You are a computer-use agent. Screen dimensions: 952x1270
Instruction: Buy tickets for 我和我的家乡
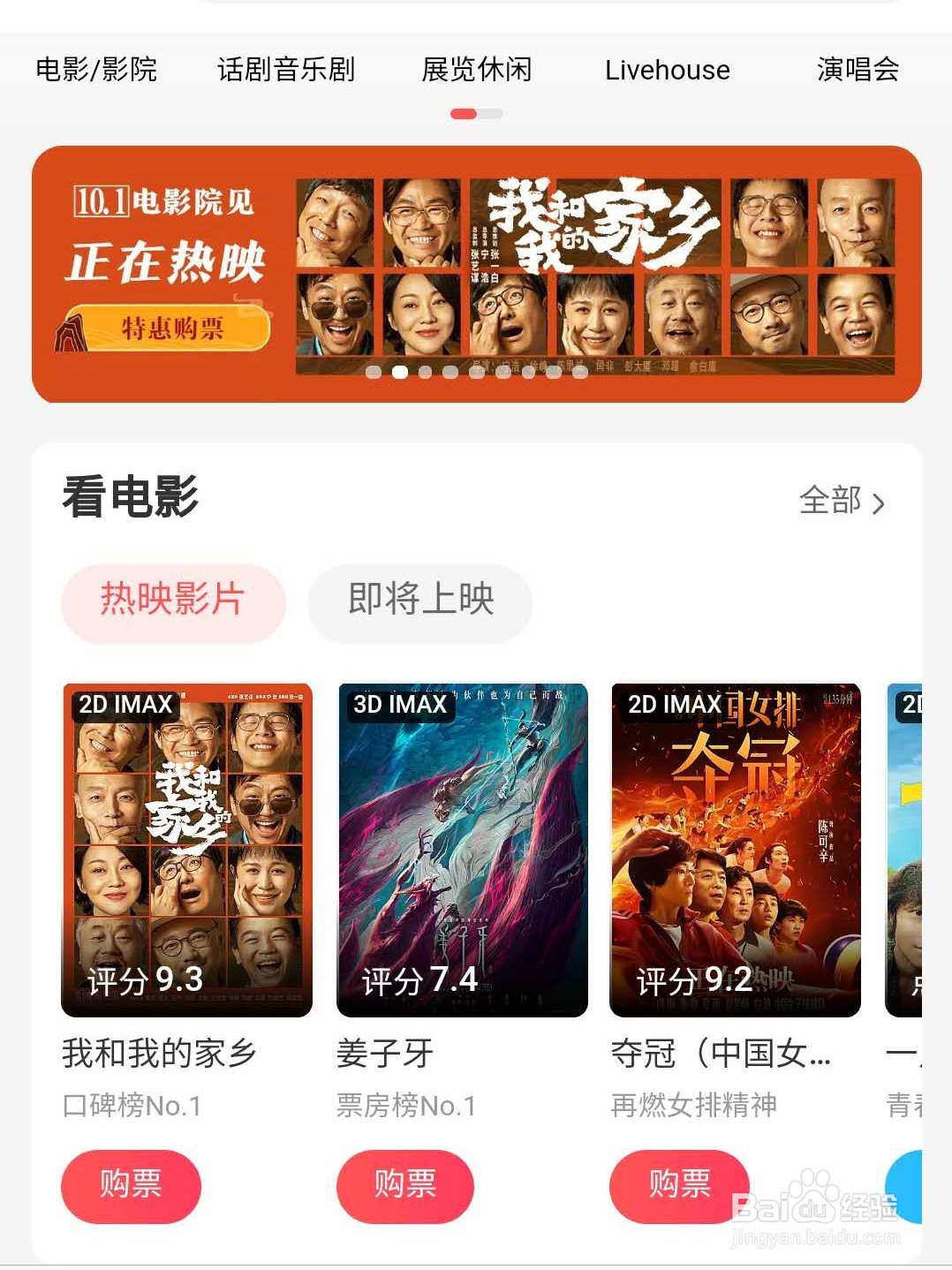131,1184
